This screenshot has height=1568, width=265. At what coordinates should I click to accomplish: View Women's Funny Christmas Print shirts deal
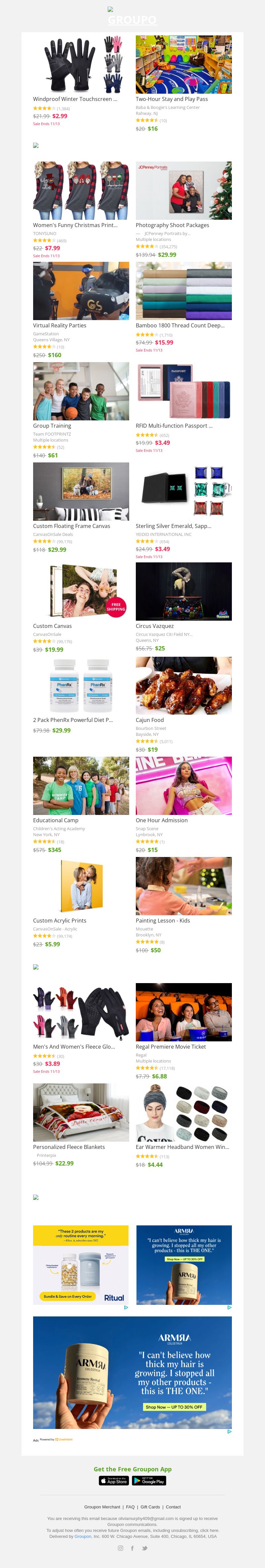75,225
